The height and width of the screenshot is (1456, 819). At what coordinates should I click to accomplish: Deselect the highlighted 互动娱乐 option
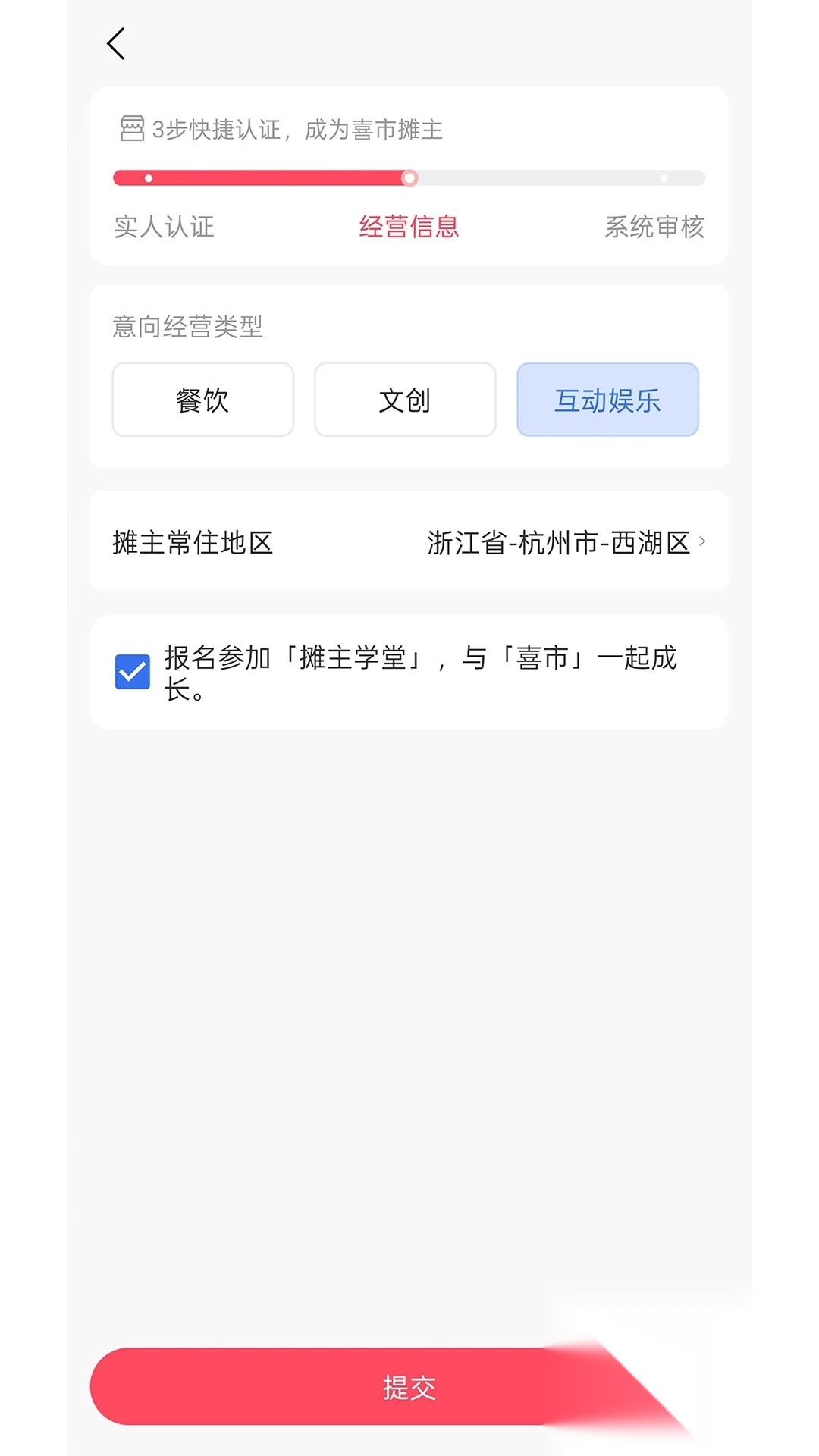[607, 400]
